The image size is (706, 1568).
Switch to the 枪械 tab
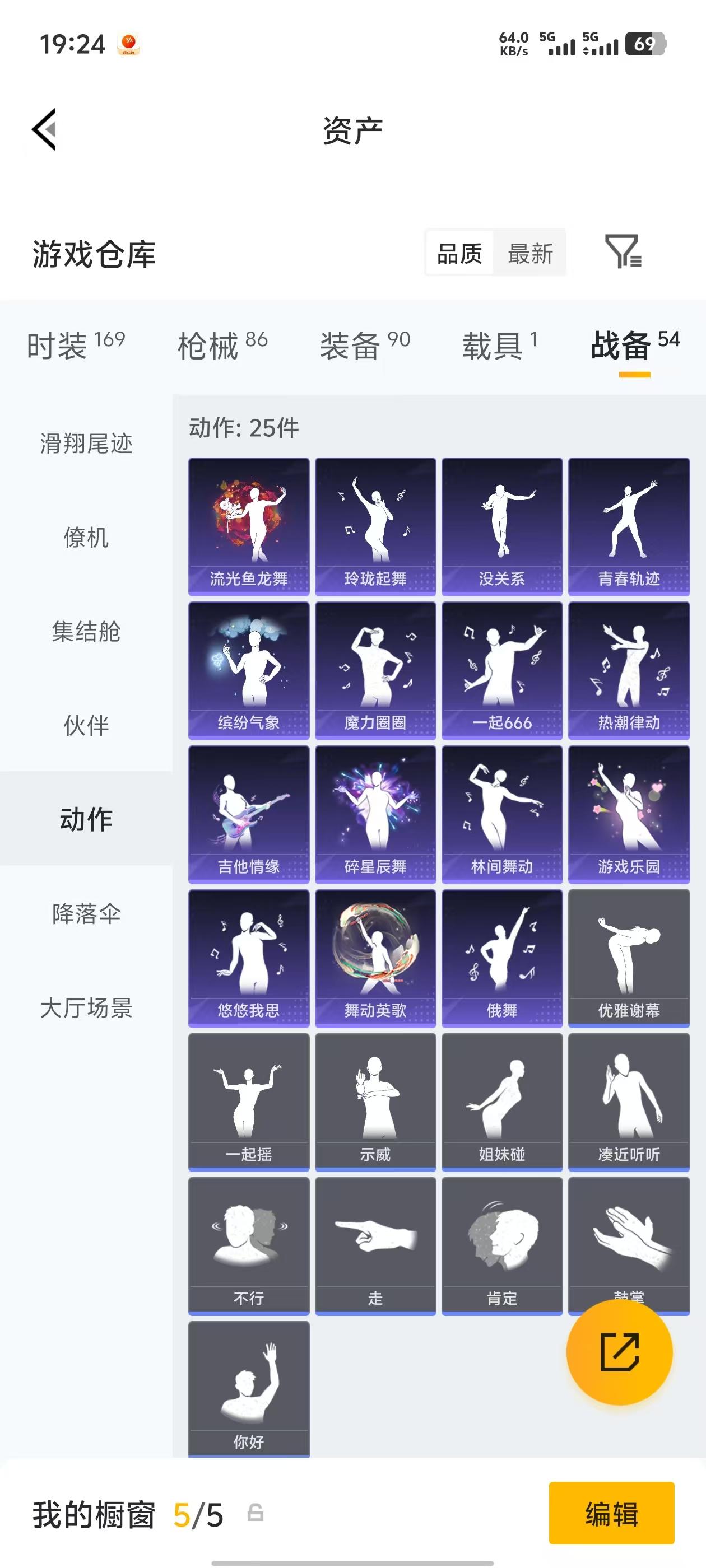coord(207,344)
